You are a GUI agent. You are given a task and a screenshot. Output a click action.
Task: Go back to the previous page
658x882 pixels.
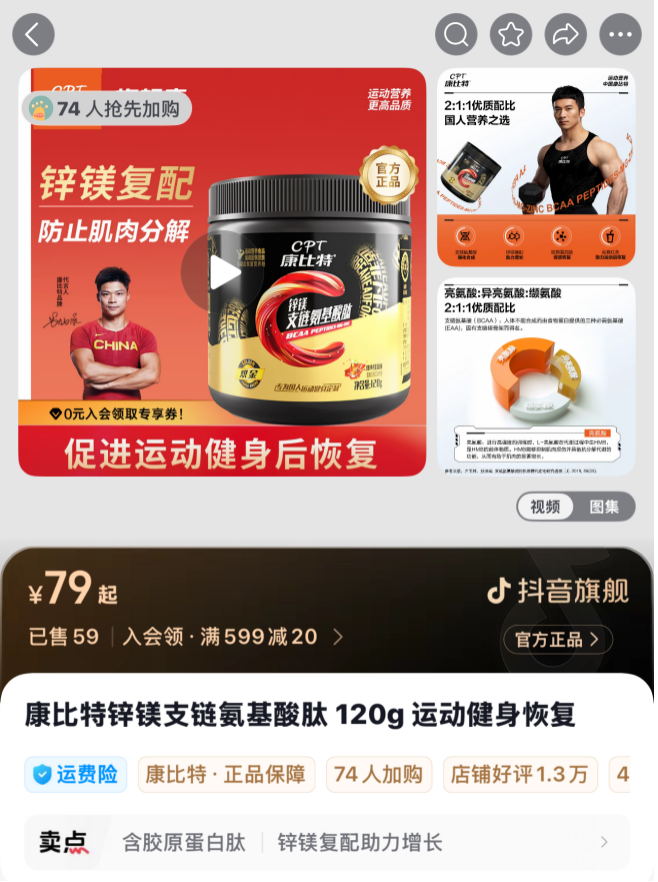(33, 34)
